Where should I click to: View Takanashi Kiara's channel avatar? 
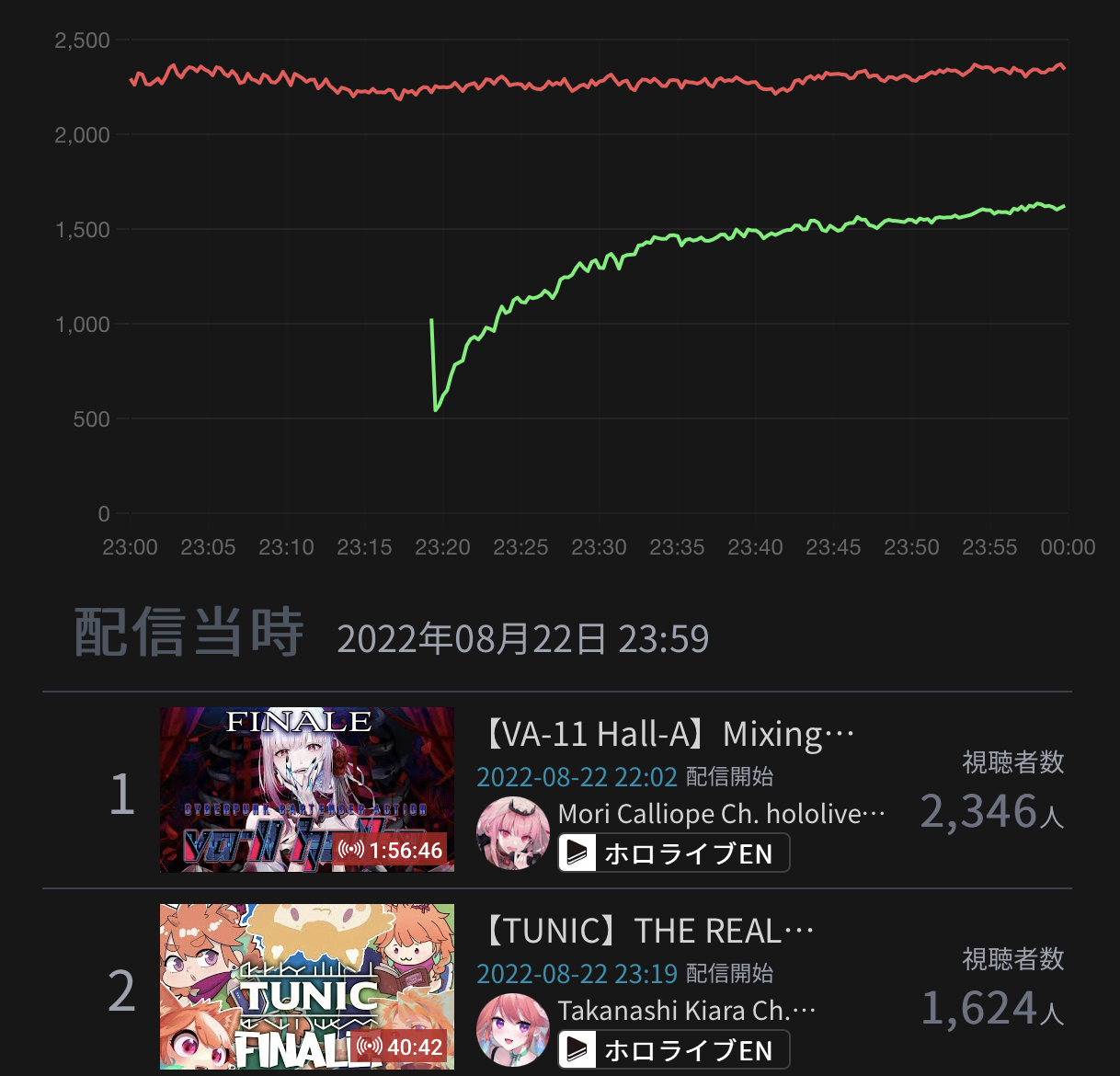[513, 1030]
